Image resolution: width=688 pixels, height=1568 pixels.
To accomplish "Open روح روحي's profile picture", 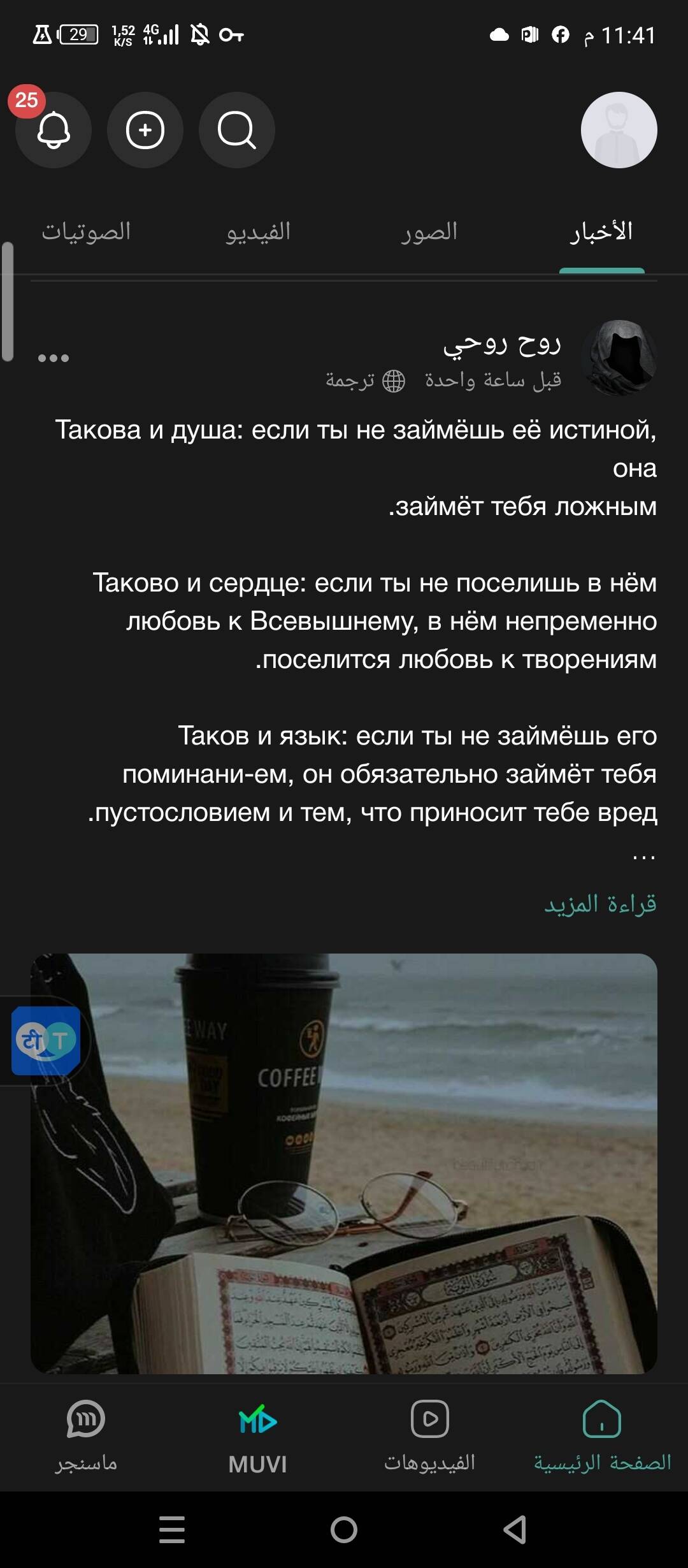I will [x=619, y=358].
